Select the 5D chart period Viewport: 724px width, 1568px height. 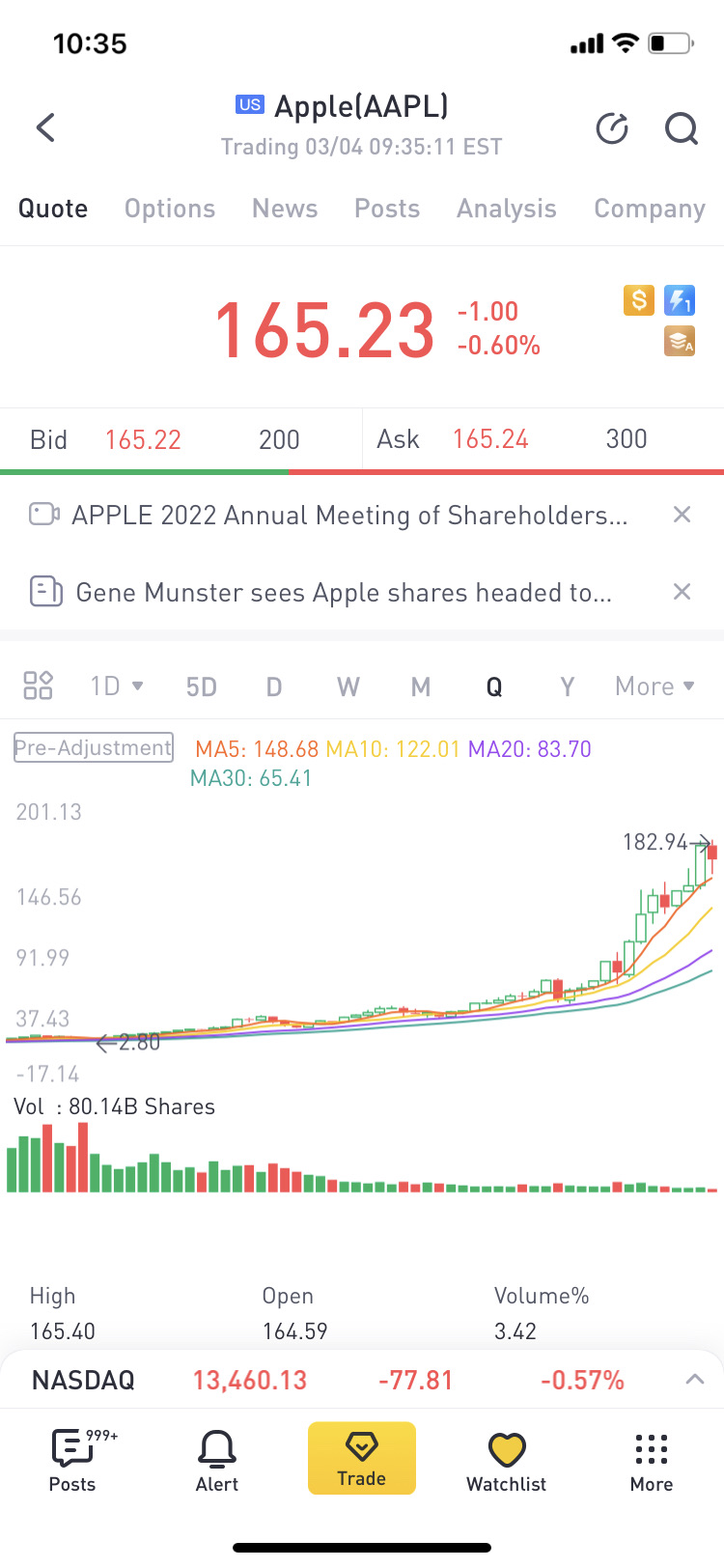pos(201,686)
